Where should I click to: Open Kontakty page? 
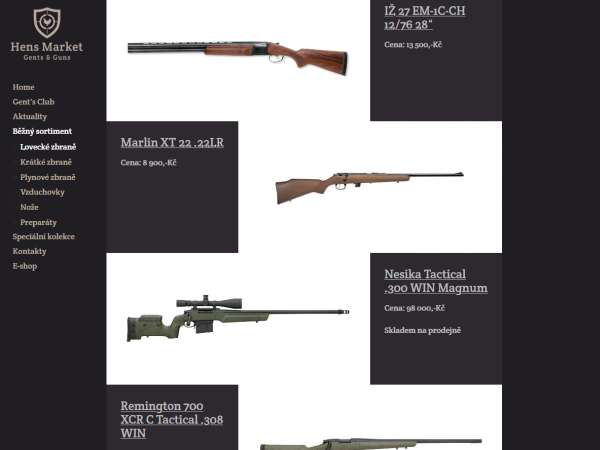pyautogui.click(x=29, y=252)
